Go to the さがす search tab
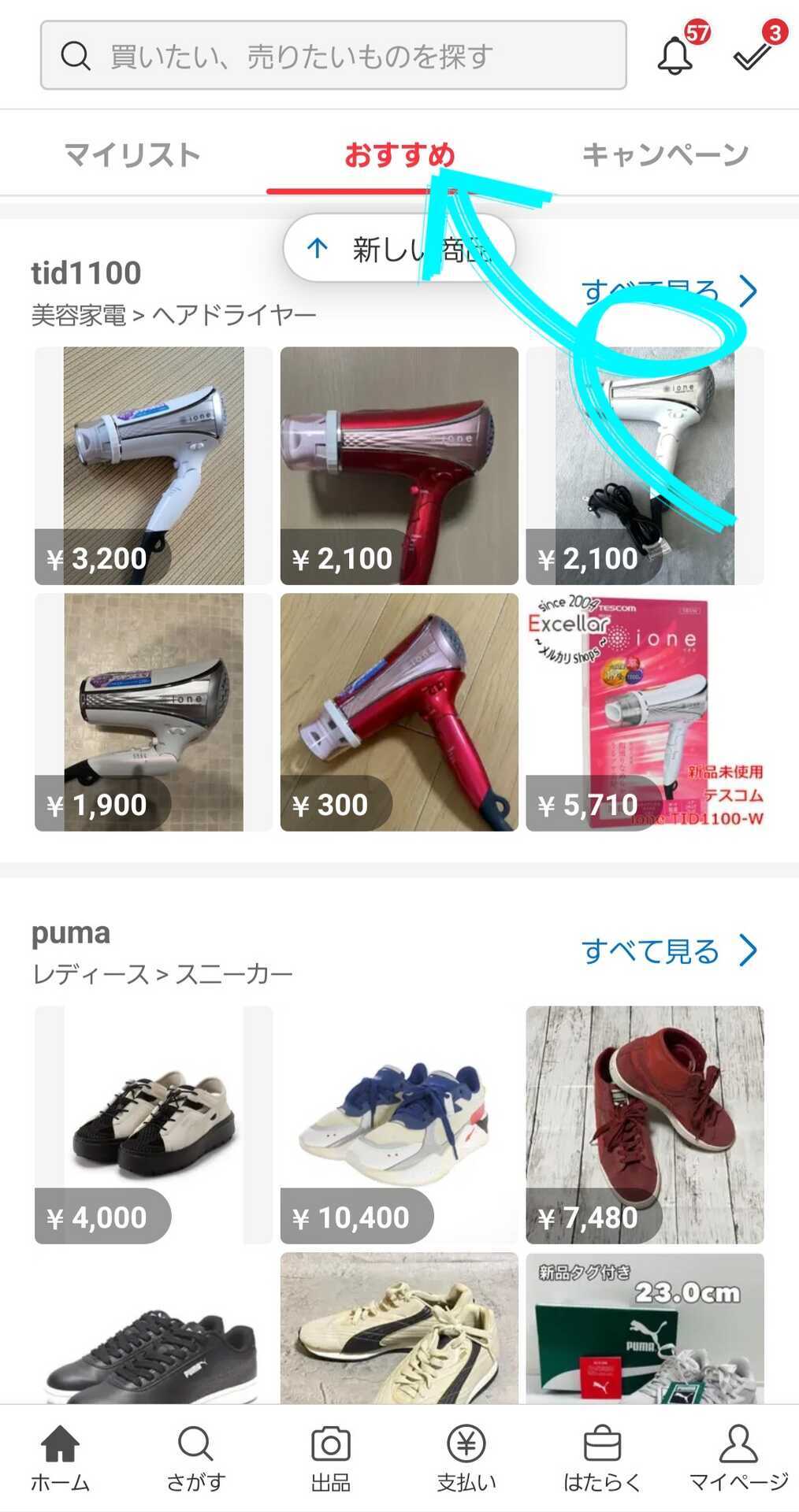The image size is (799, 1512). [195, 1458]
